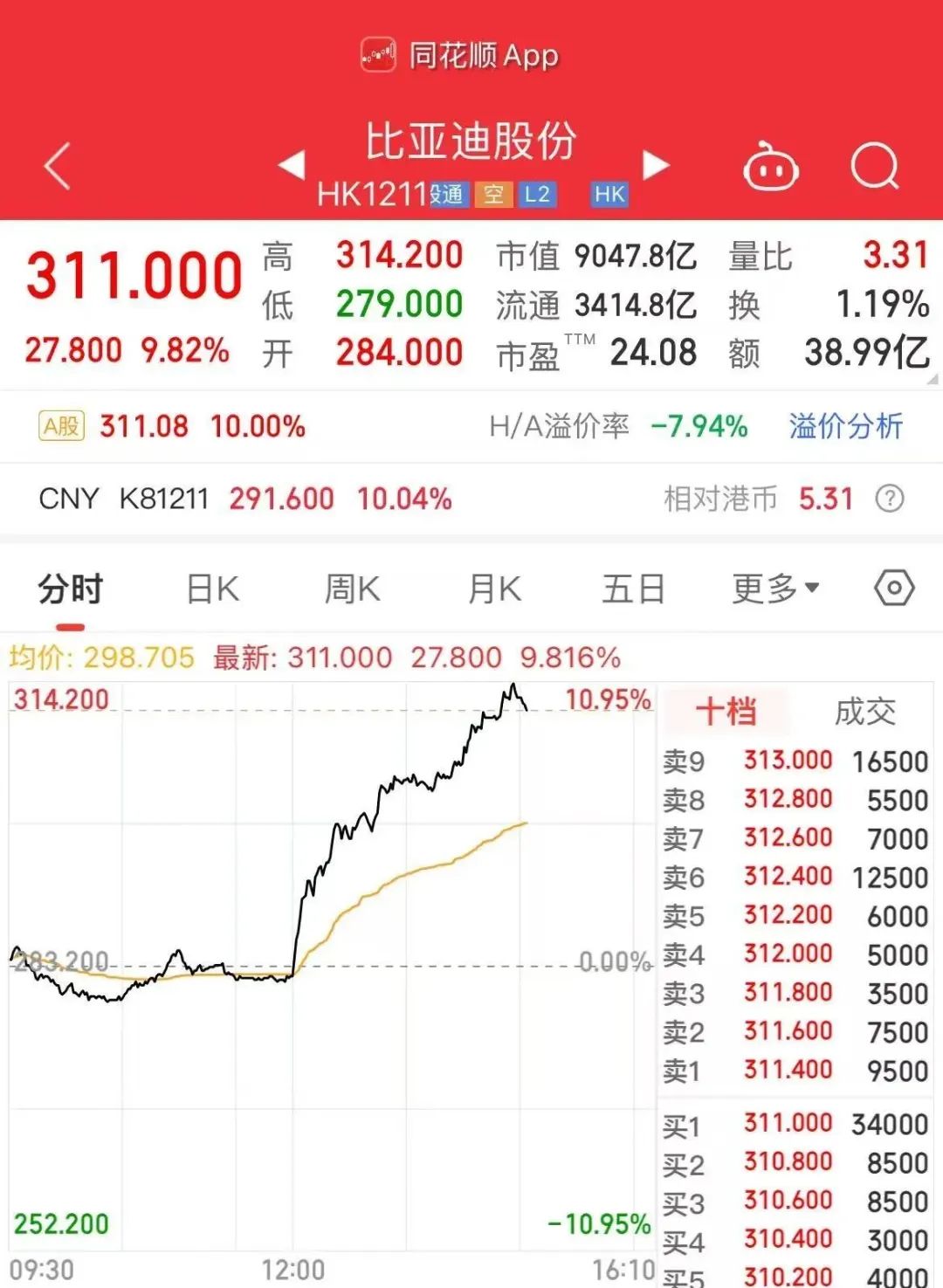This screenshot has height=1288, width=943.
Task: Select the 分时 chart tab
Action: click(70, 589)
